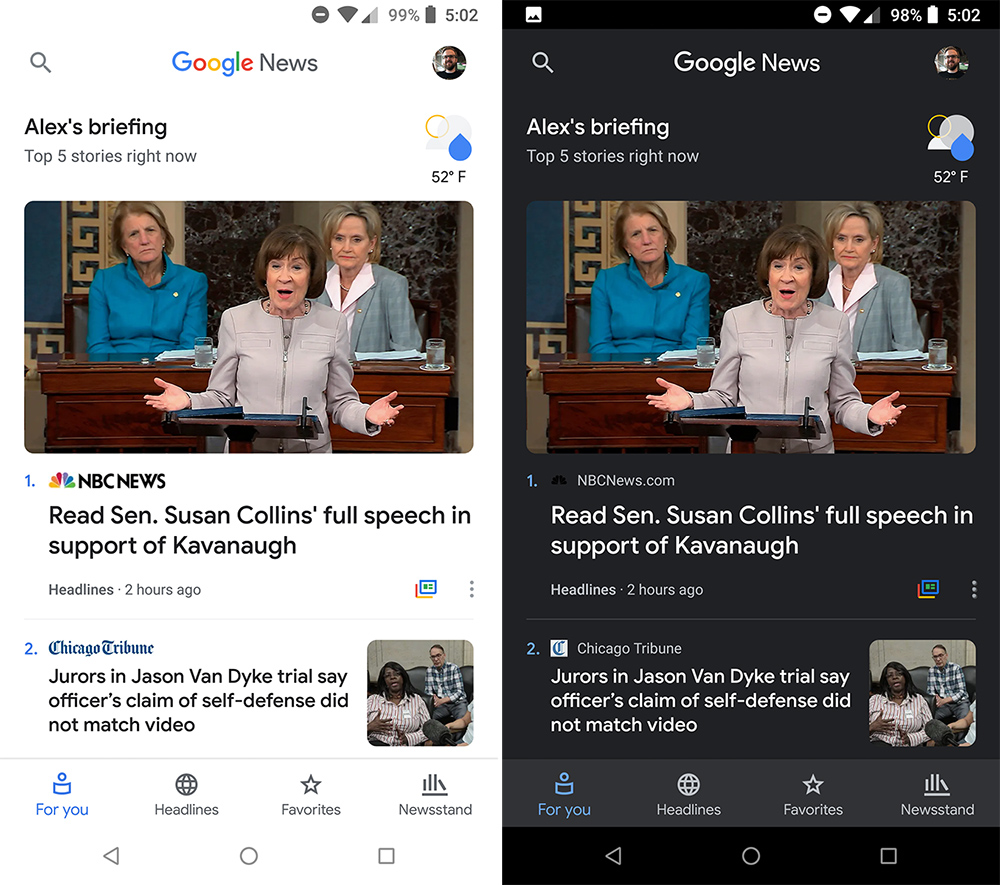Switch to Headlines tab on the dark screen
This screenshot has height=885, width=1000.
coord(688,795)
